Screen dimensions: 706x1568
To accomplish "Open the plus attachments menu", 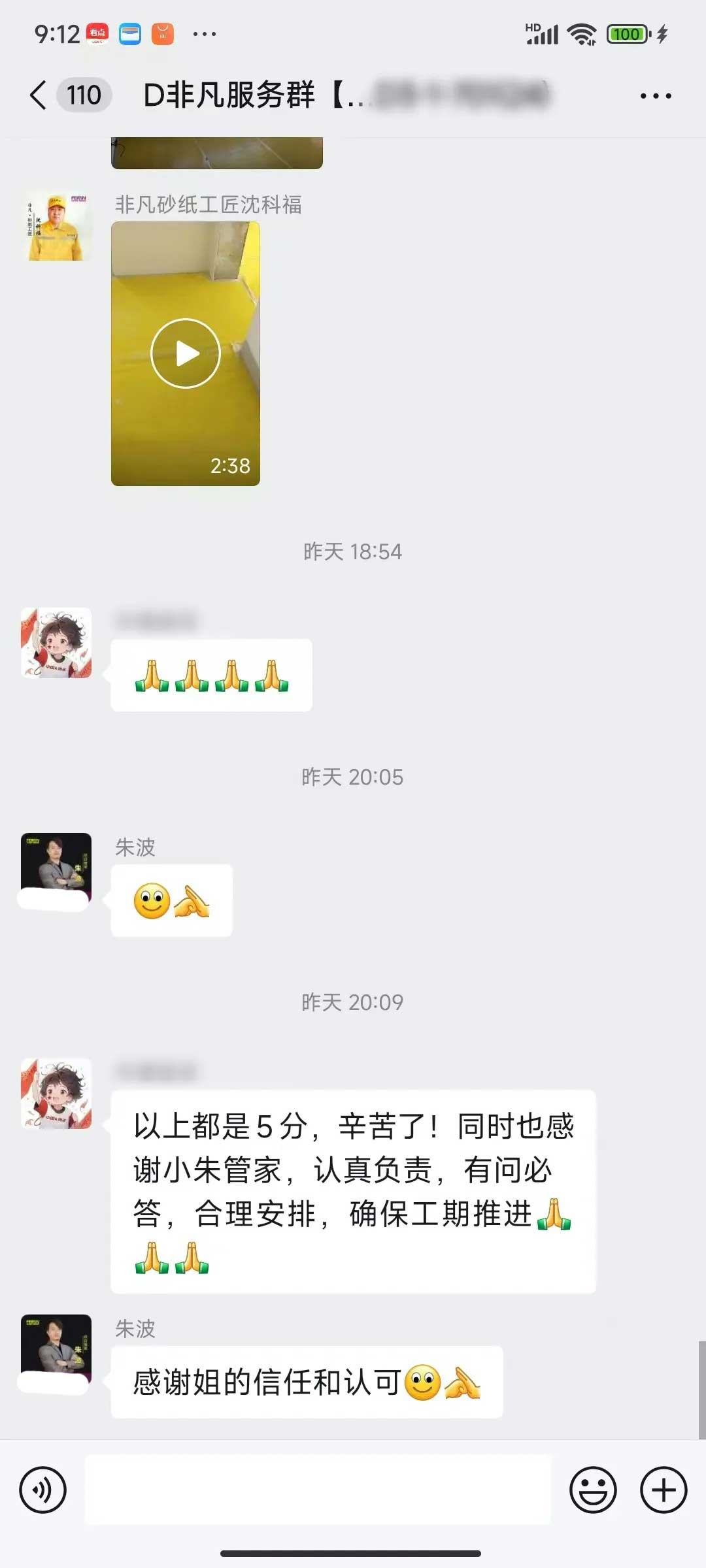I will 663,1490.
